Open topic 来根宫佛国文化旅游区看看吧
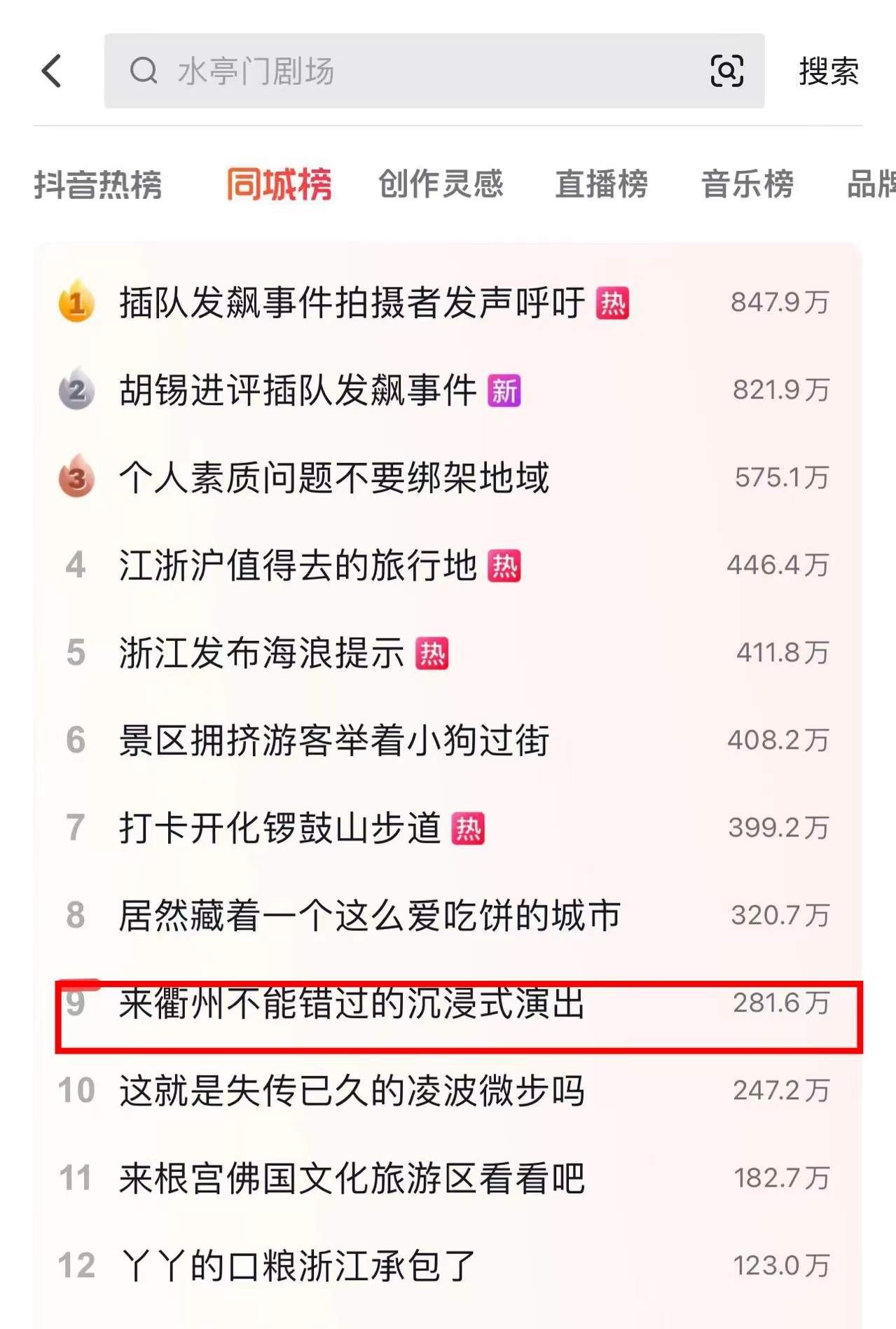The height and width of the screenshot is (1329, 896). pyautogui.click(x=352, y=1178)
